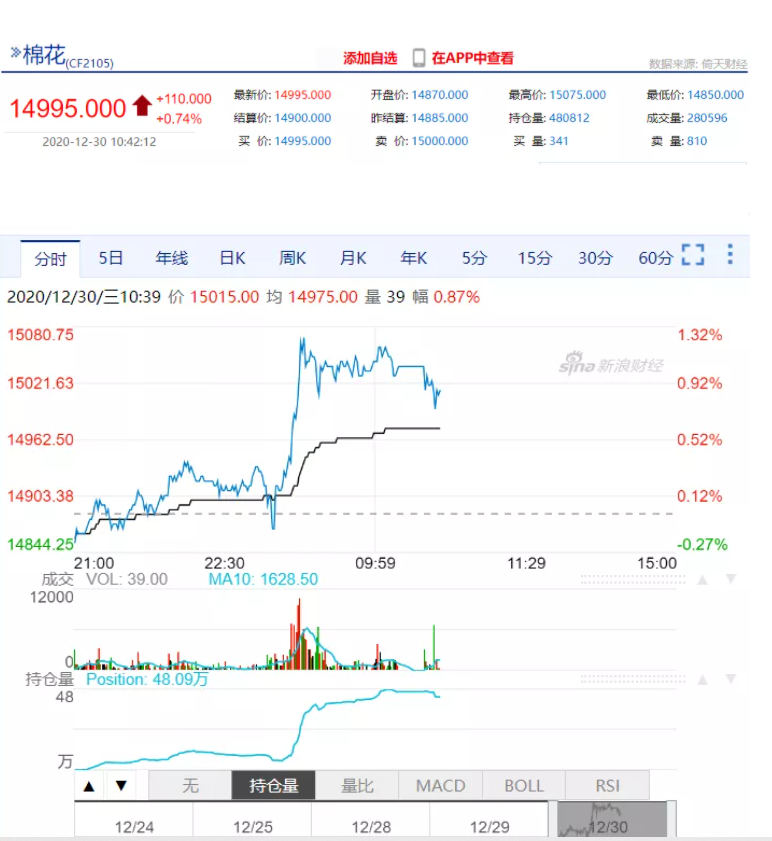Open the three-dot overflow menu
This screenshot has width=772, height=841.
pos(730,255)
